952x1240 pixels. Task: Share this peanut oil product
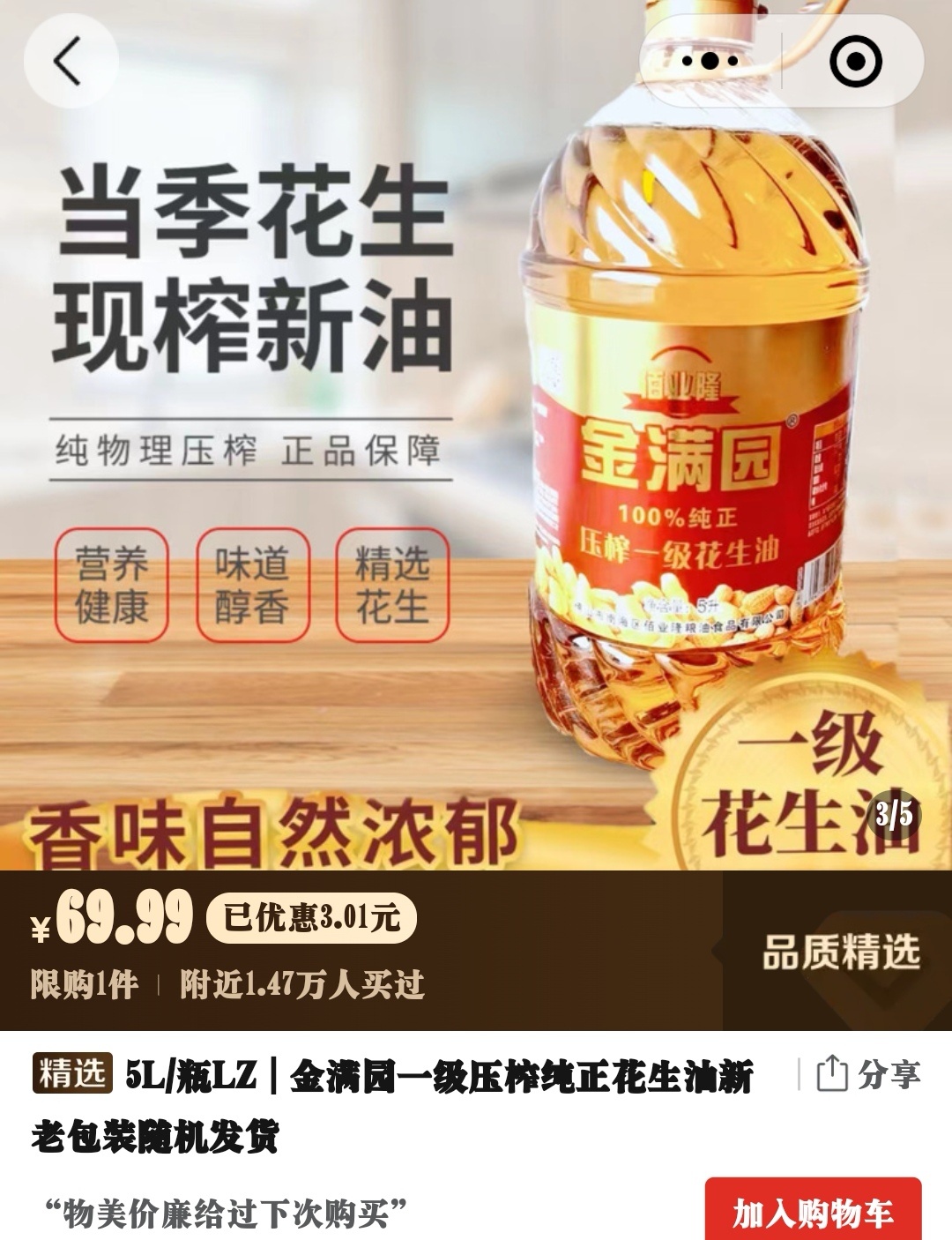(x=868, y=1075)
